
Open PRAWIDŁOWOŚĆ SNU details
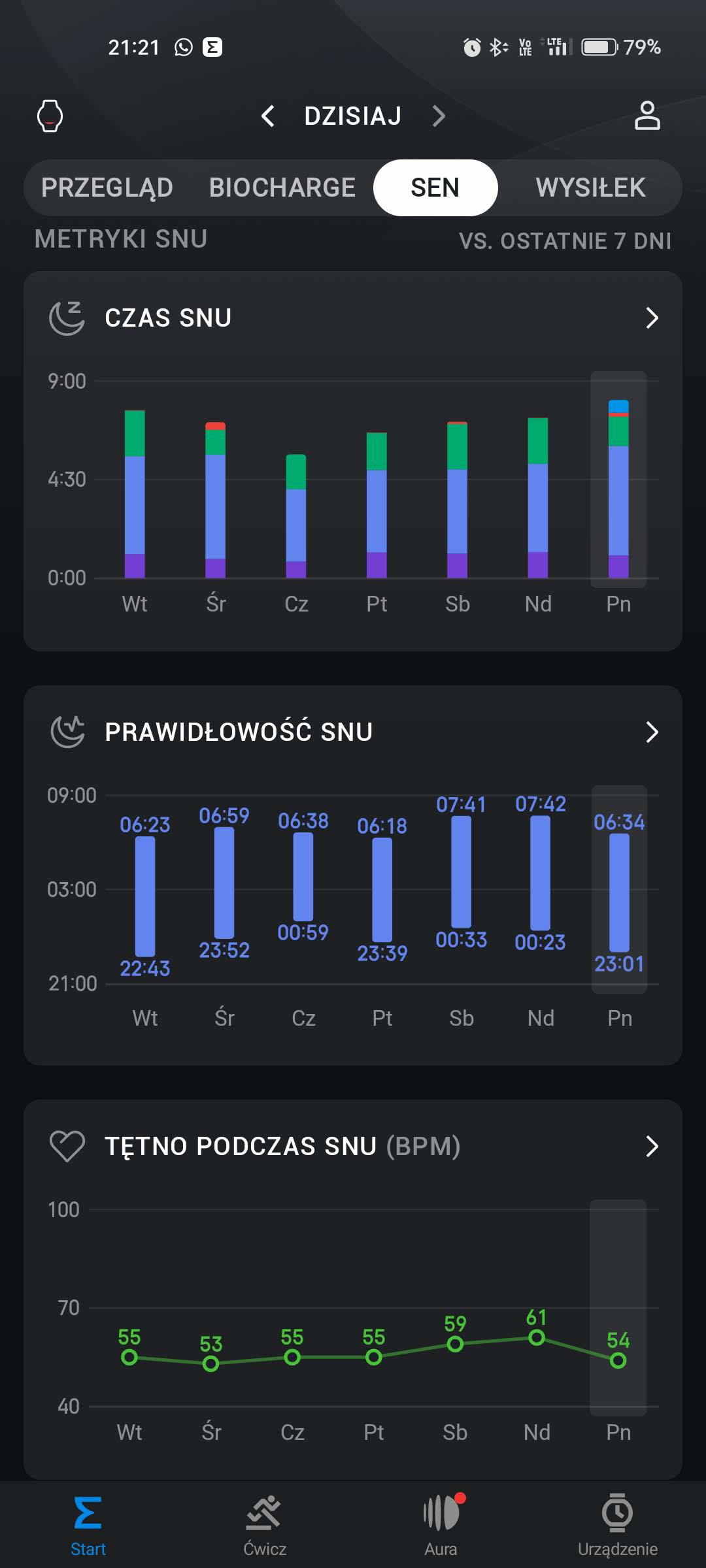tap(651, 732)
